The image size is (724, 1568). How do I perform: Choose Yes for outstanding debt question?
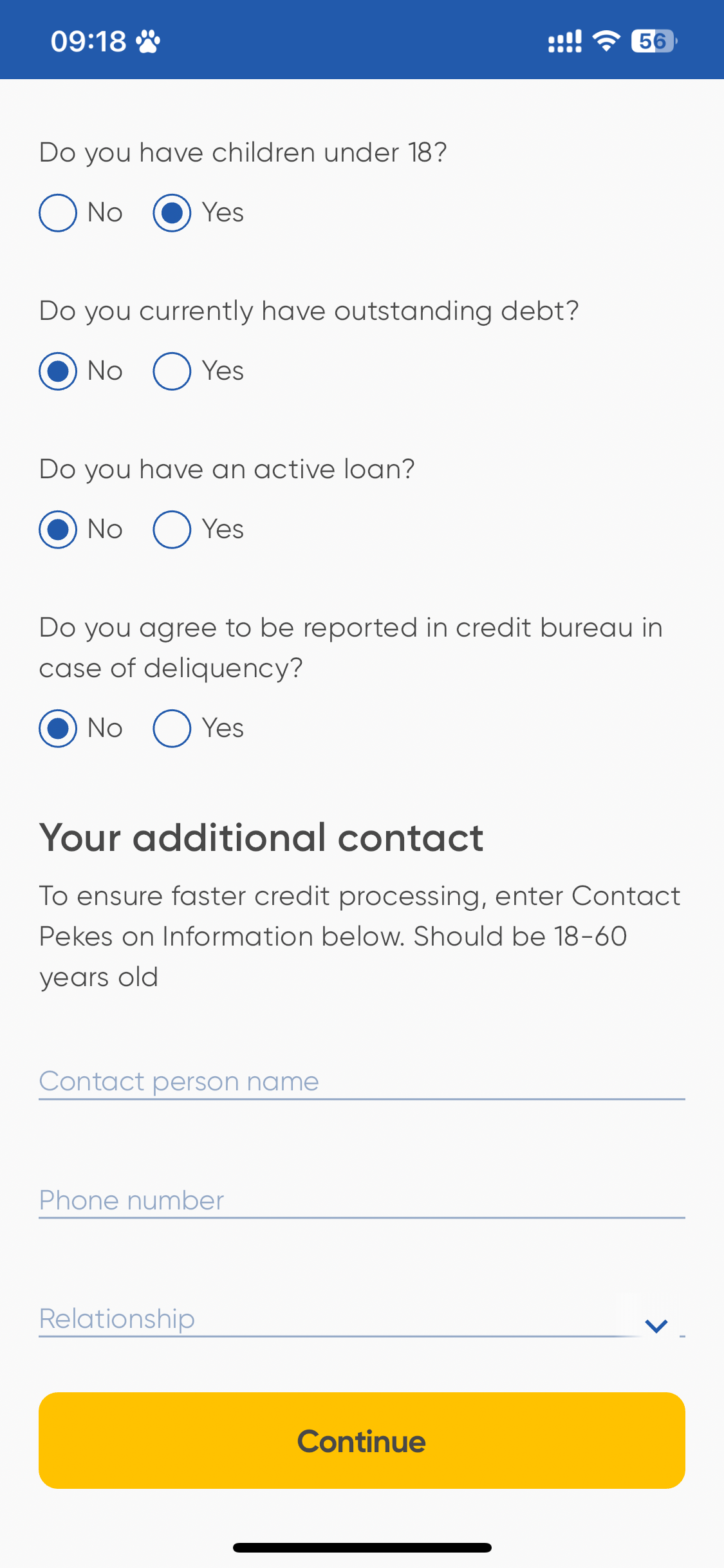point(172,371)
